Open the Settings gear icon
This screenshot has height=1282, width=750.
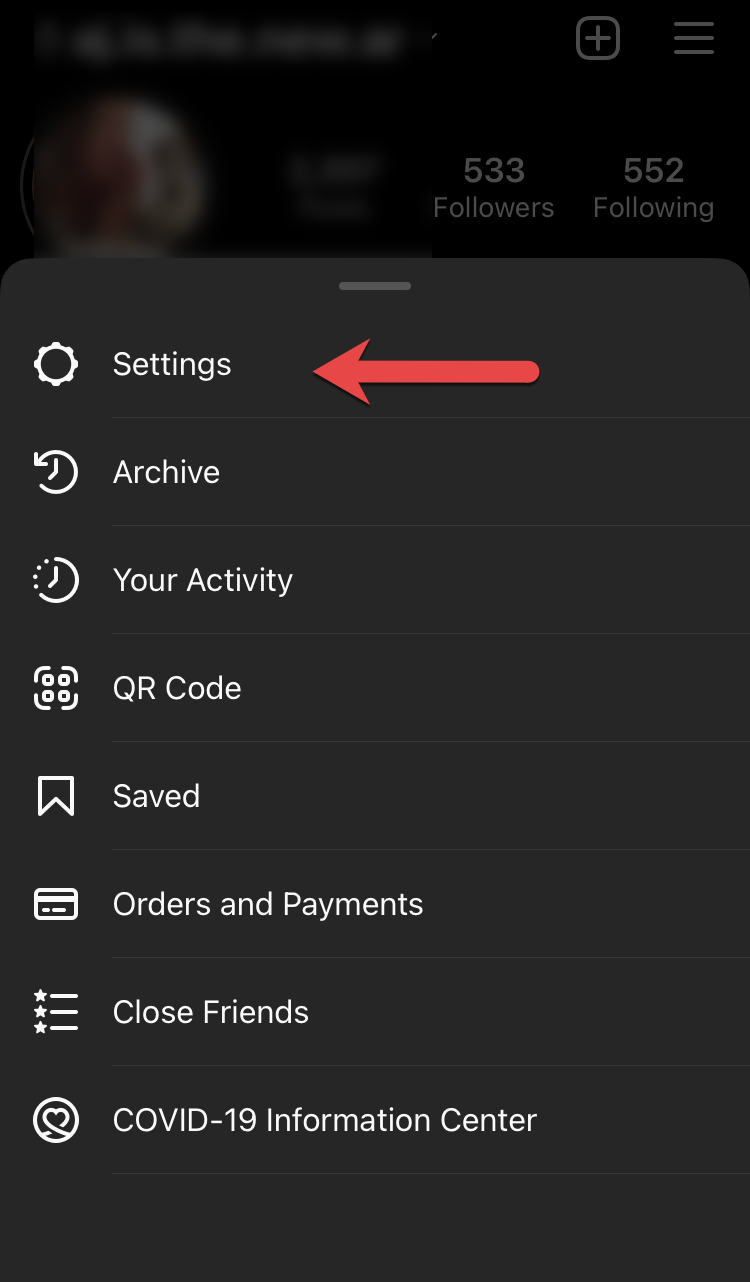coord(55,364)
